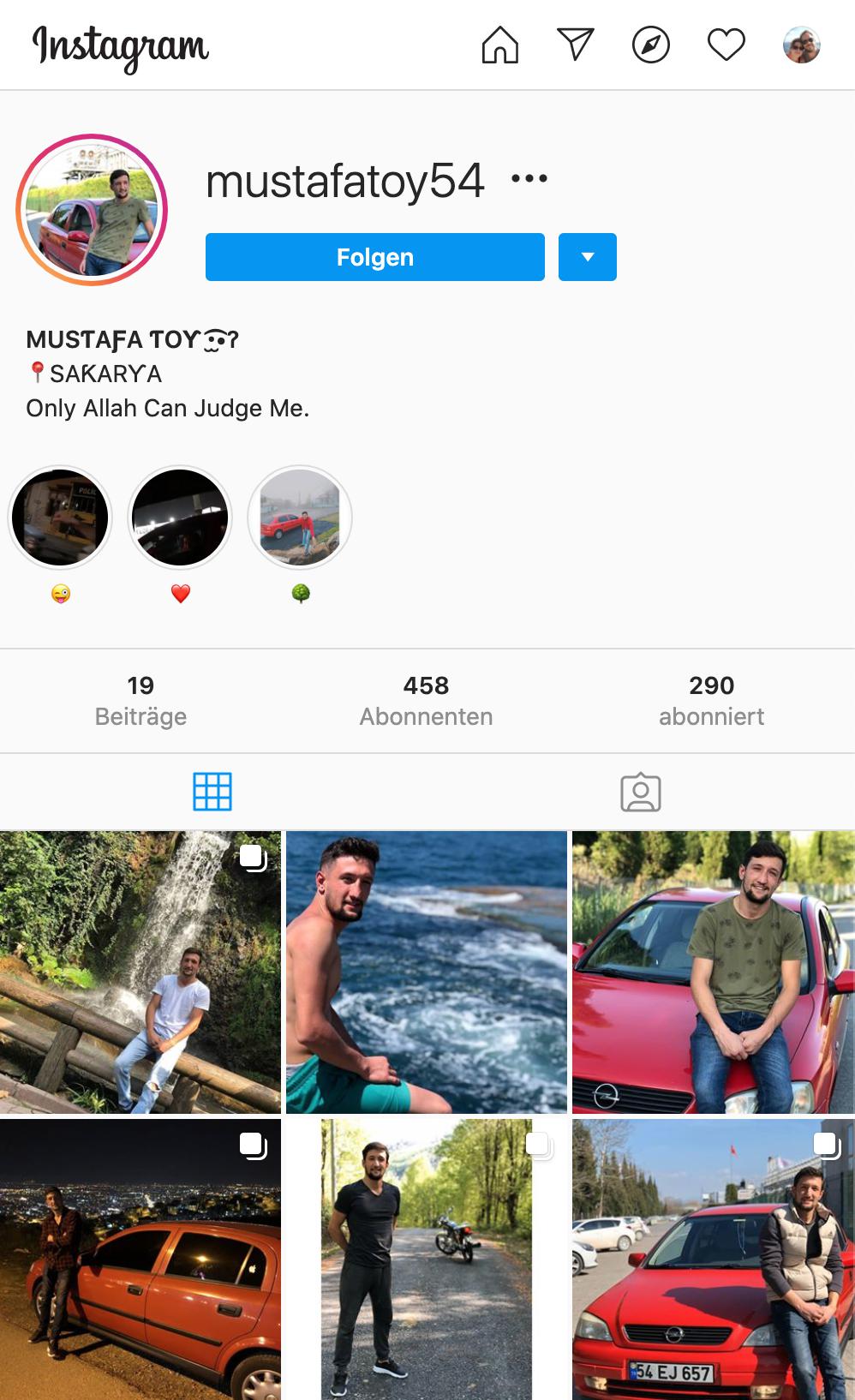Expand suggested accounts dropdown arrow
The height and width of the screenshot is (1400, 855).
[588, 257]
